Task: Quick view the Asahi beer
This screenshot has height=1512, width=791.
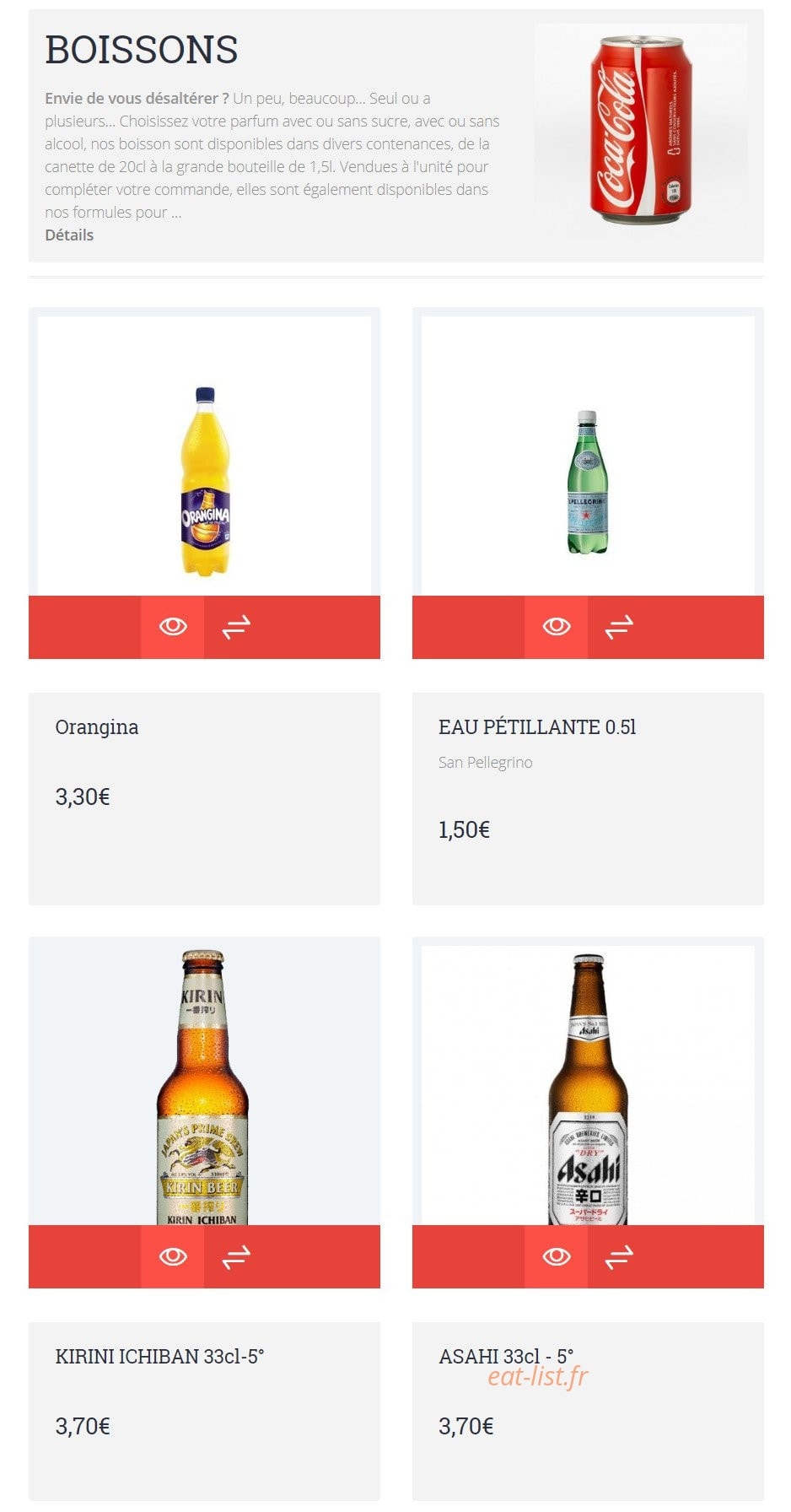Action: tap(557, 1256)
